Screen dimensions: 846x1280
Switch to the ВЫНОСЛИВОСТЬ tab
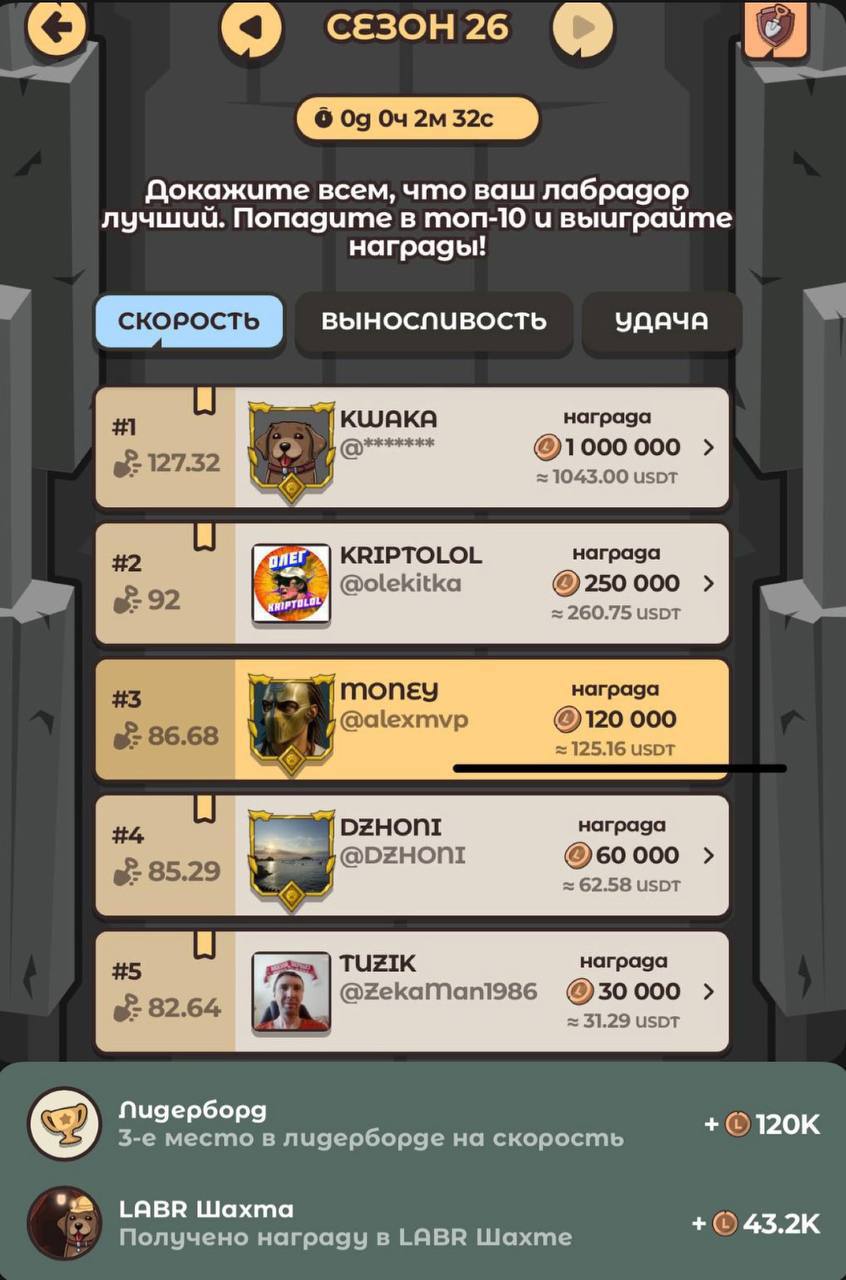433,321
